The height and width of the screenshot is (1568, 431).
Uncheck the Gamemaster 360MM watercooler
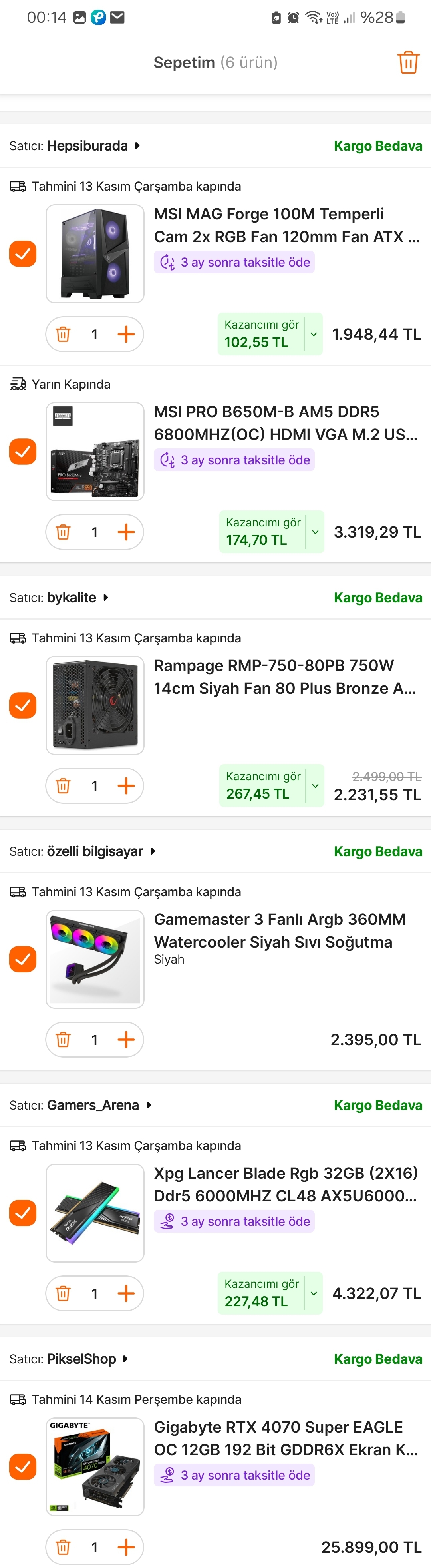[22, 959]
